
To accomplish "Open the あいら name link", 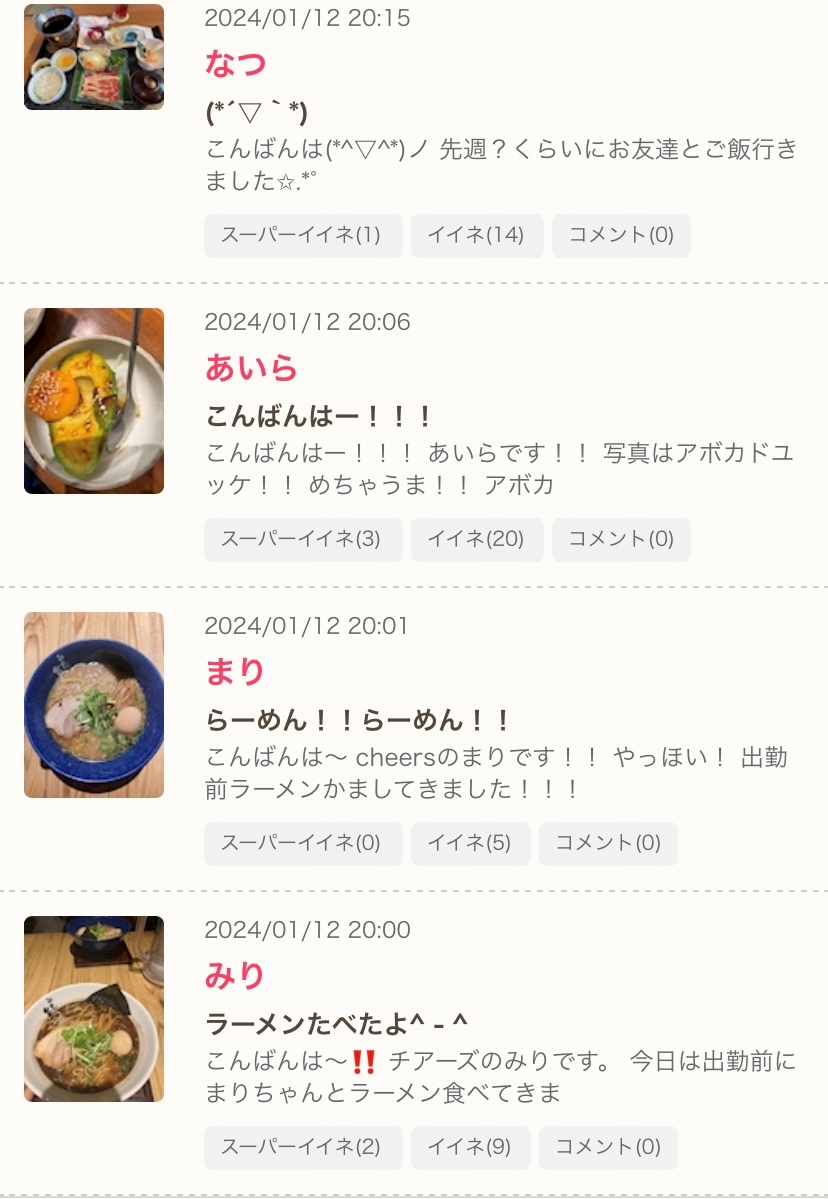I will click(251, 368).
